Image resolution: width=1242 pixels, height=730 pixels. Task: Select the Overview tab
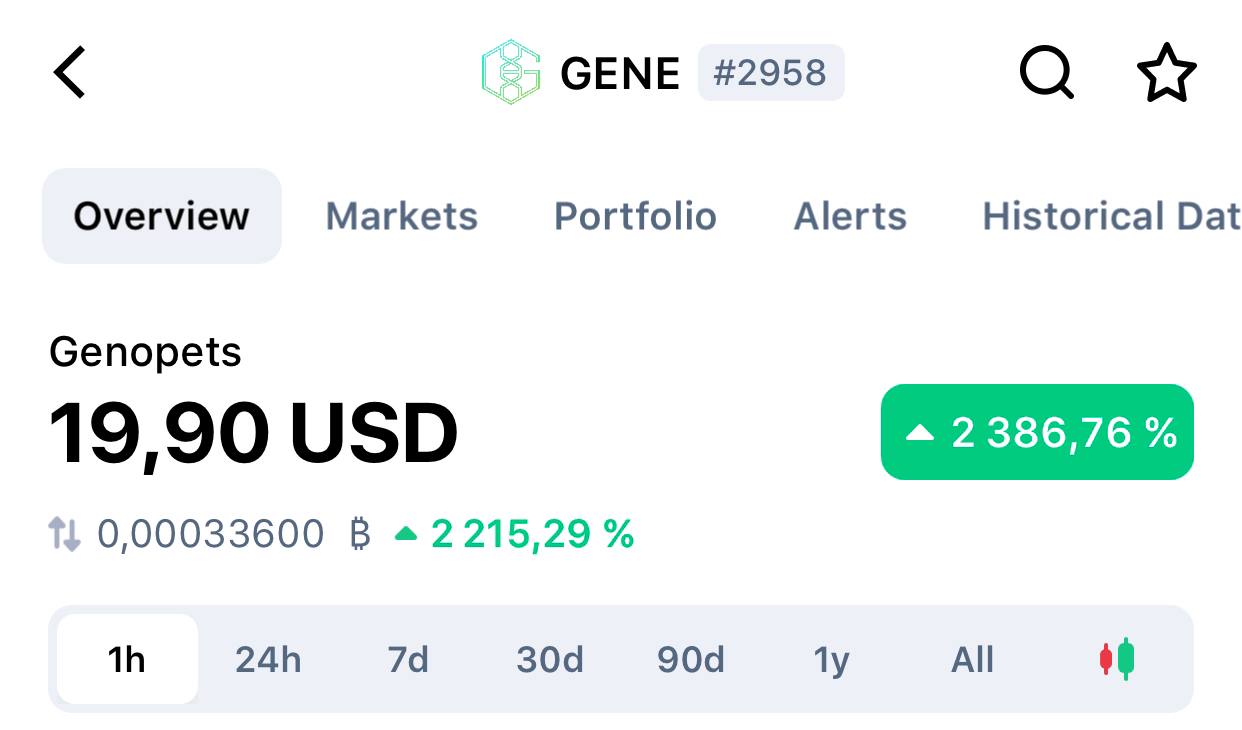pos(162,216)
